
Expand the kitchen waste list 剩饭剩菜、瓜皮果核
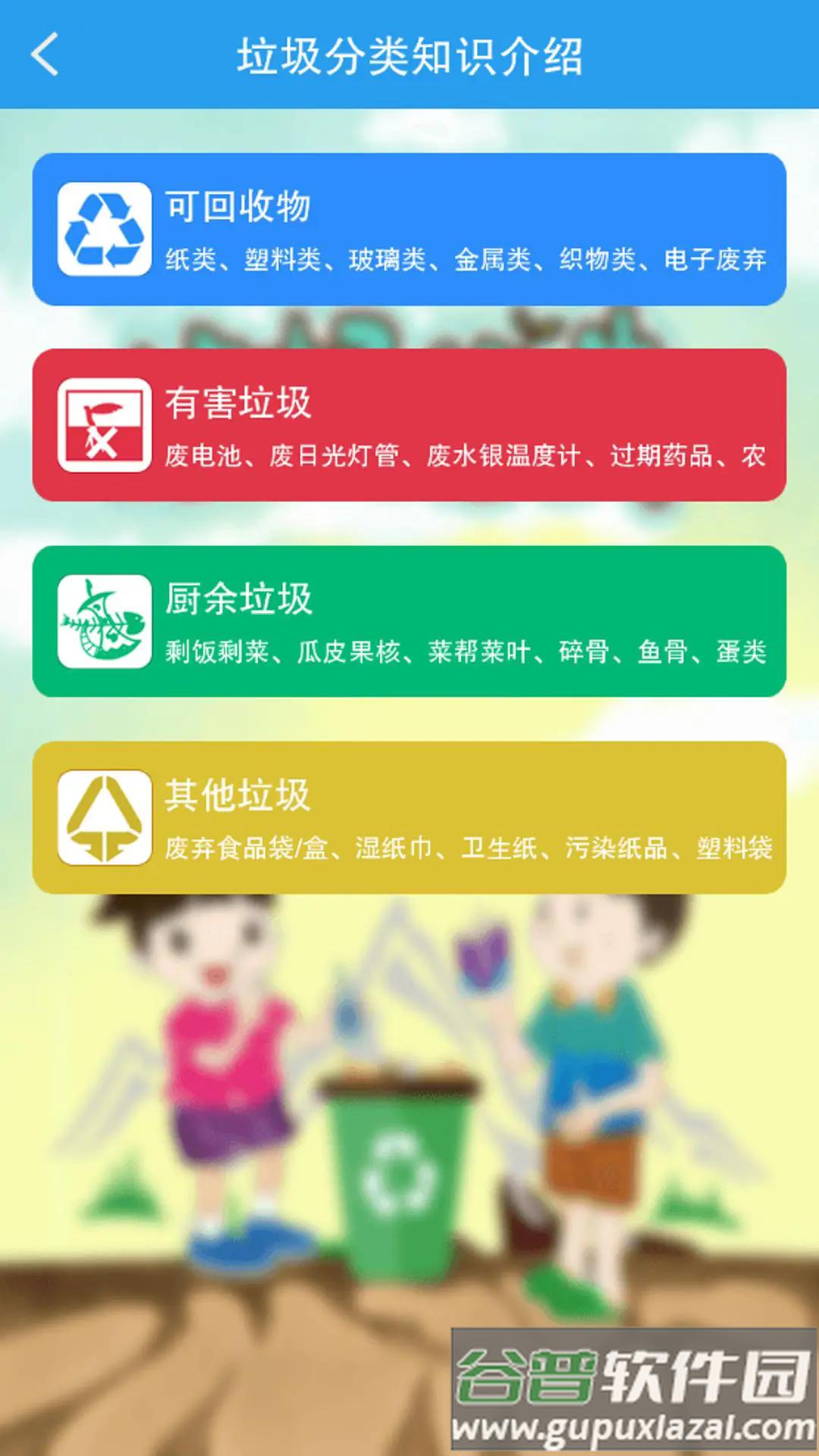466,651
